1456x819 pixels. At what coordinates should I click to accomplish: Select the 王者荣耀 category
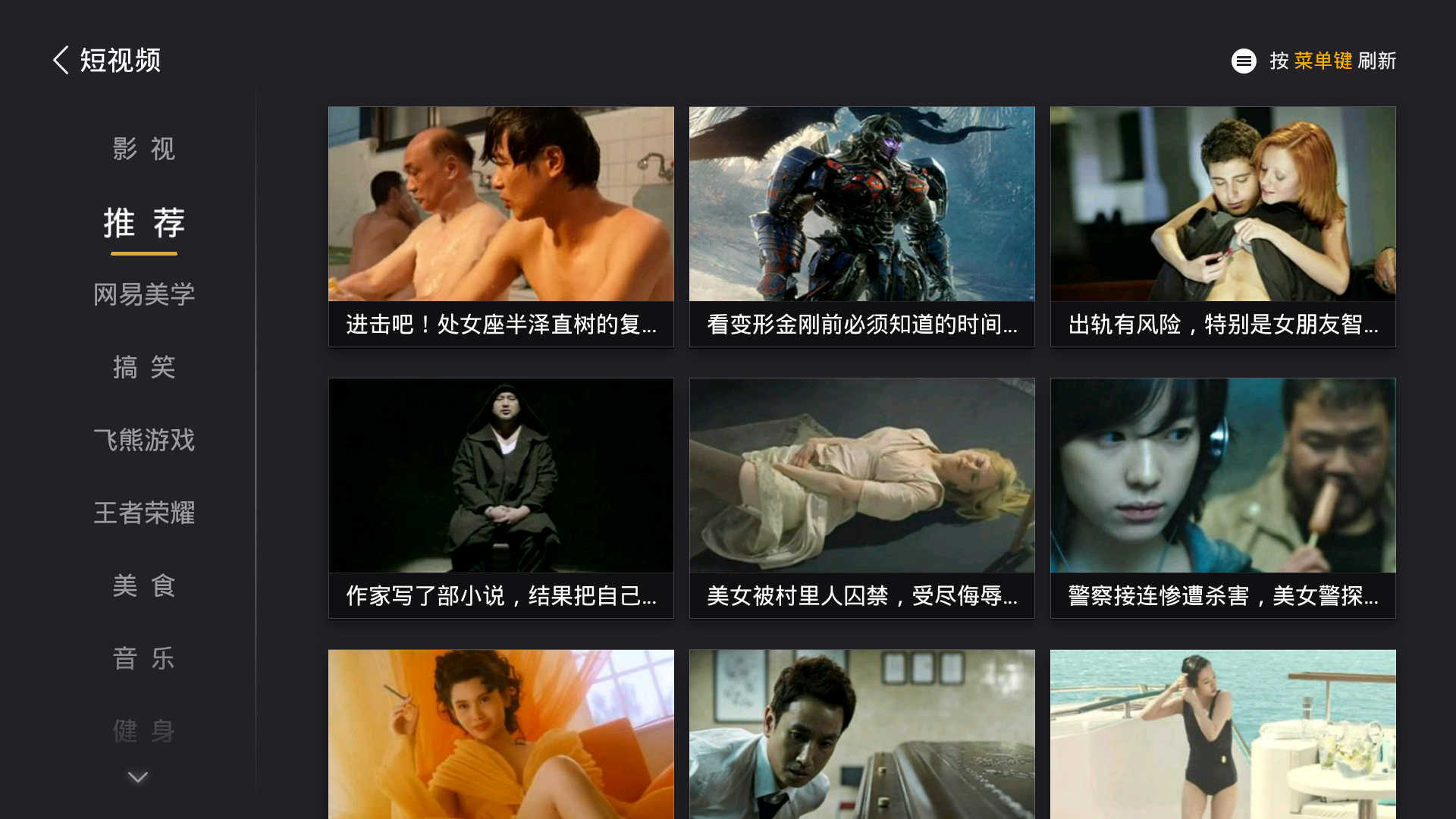[x=143, y=513]
